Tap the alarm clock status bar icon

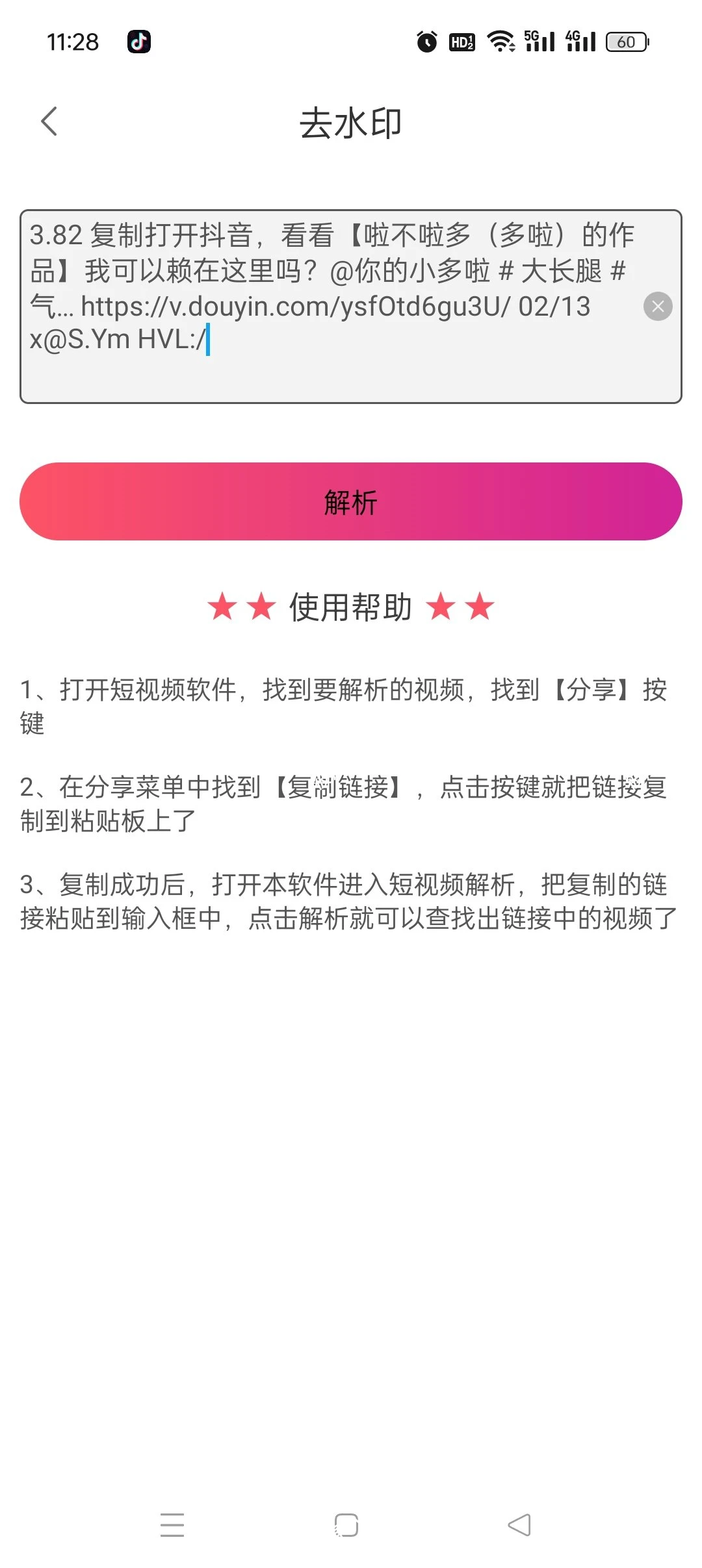pyautogui.click(x=426, y=41)
